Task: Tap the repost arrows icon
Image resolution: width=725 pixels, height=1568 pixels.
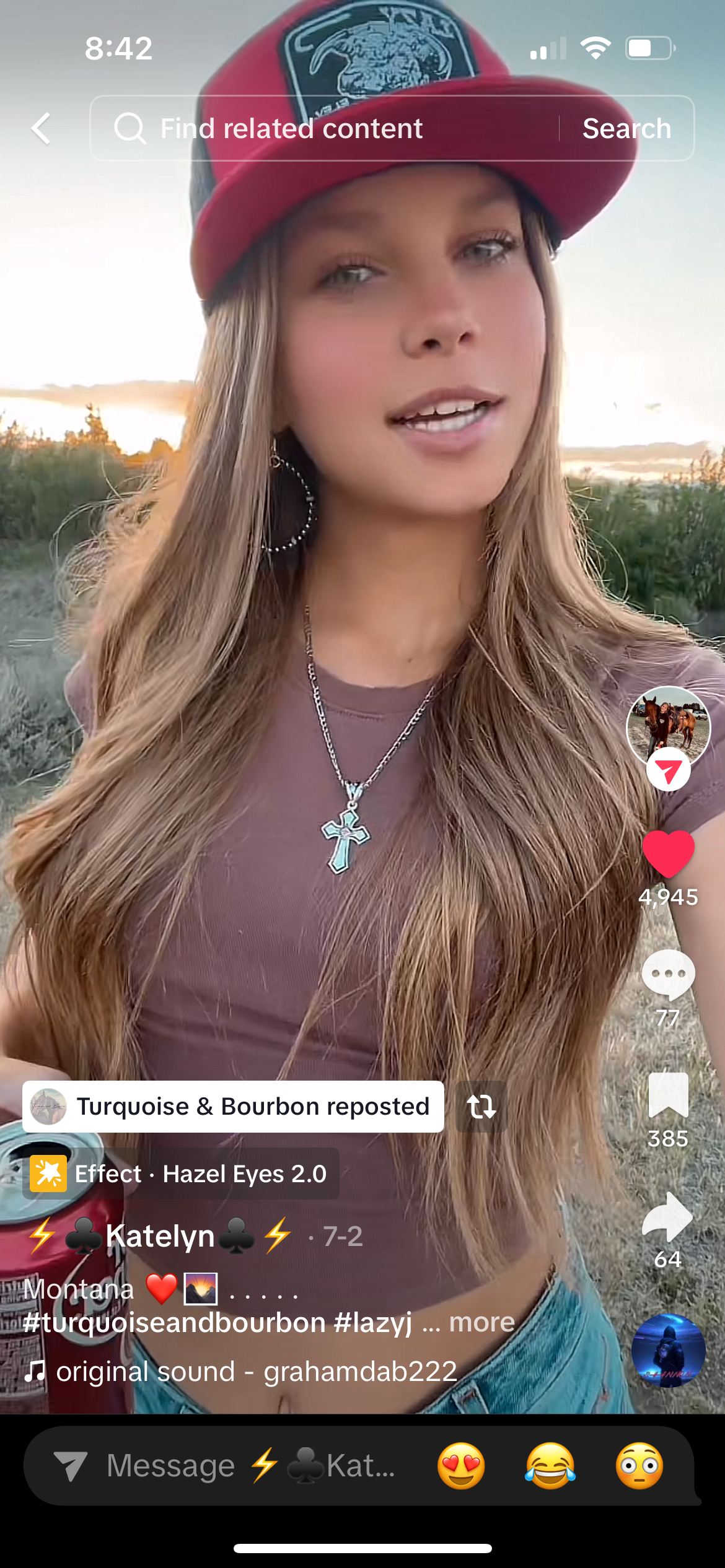Action: tap(481, 1107)
